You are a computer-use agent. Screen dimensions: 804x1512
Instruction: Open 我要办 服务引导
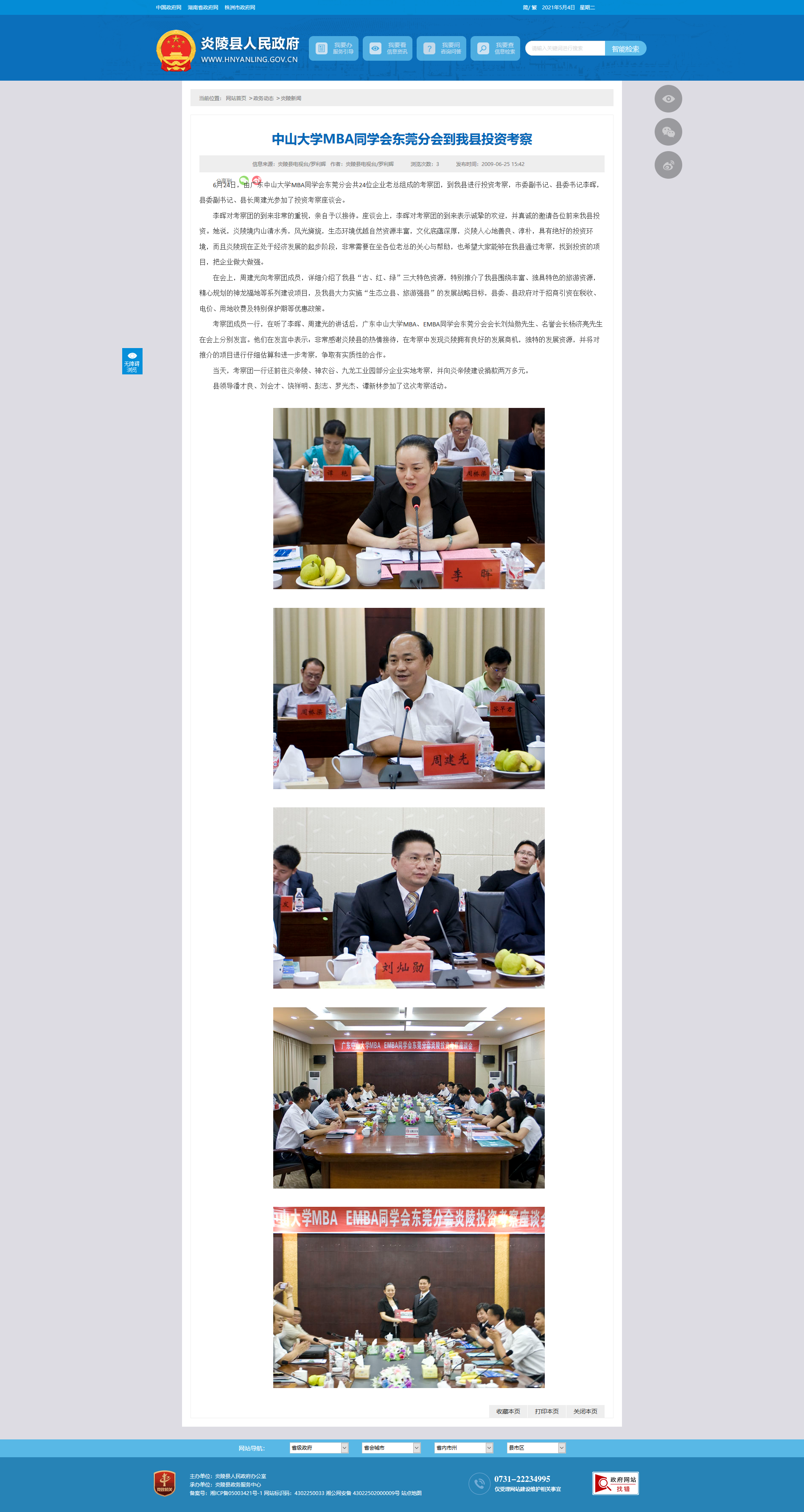(333, 48)
